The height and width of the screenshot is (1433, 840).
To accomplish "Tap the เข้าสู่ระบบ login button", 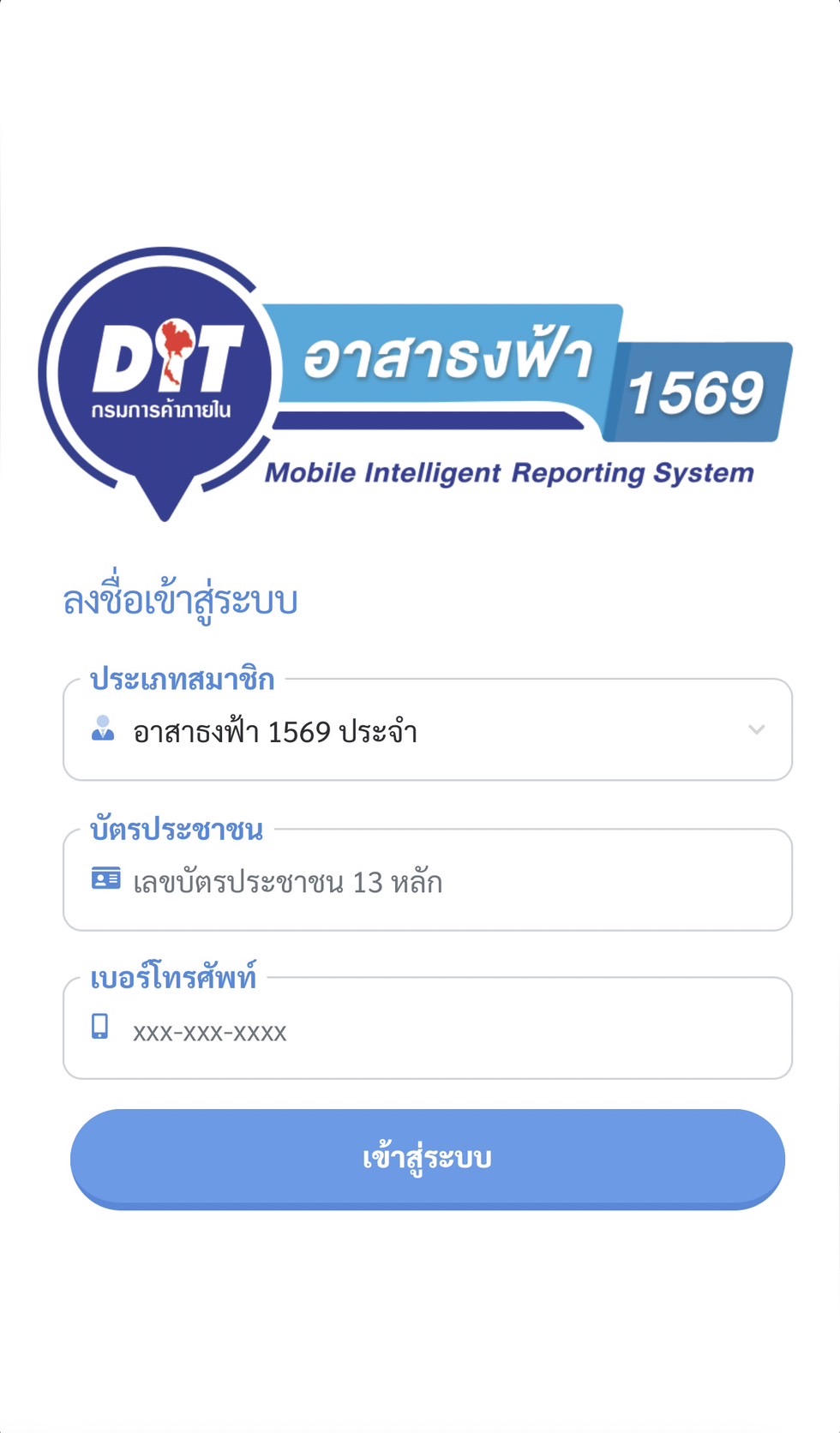I will point(428,1159).
